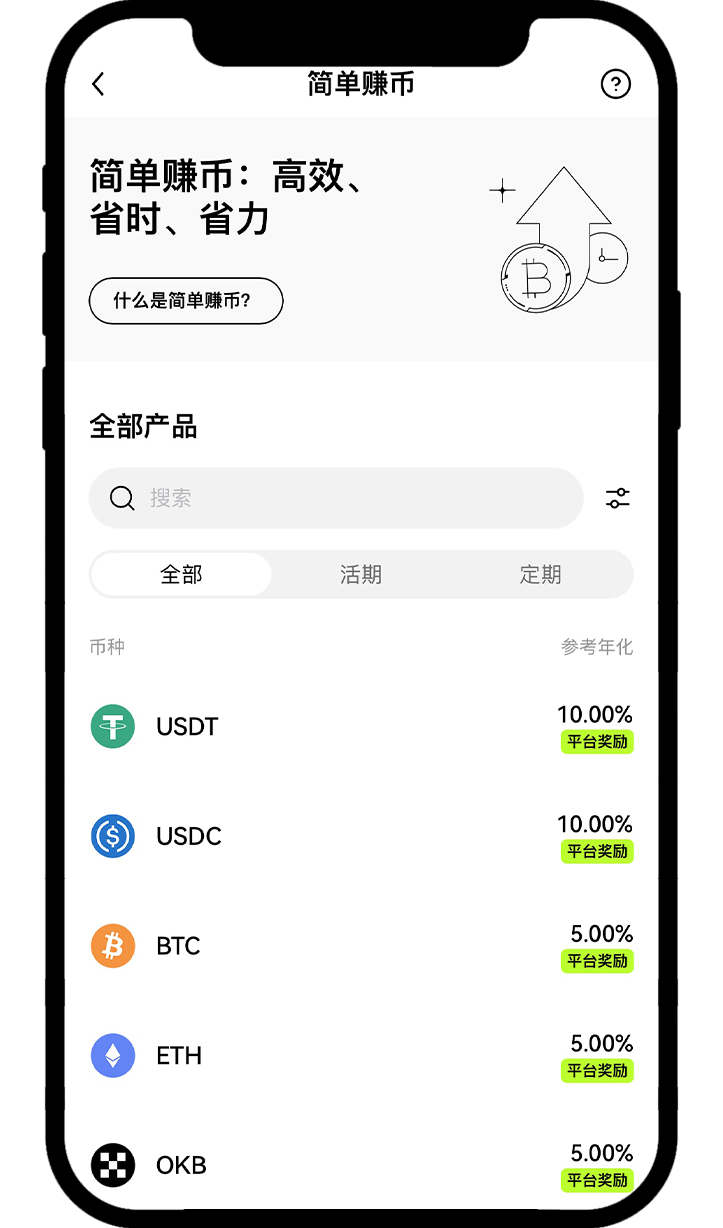Viewport: 723px width, 1228px height.
Task: View the BTC earn product
Action: coord(360,946)
